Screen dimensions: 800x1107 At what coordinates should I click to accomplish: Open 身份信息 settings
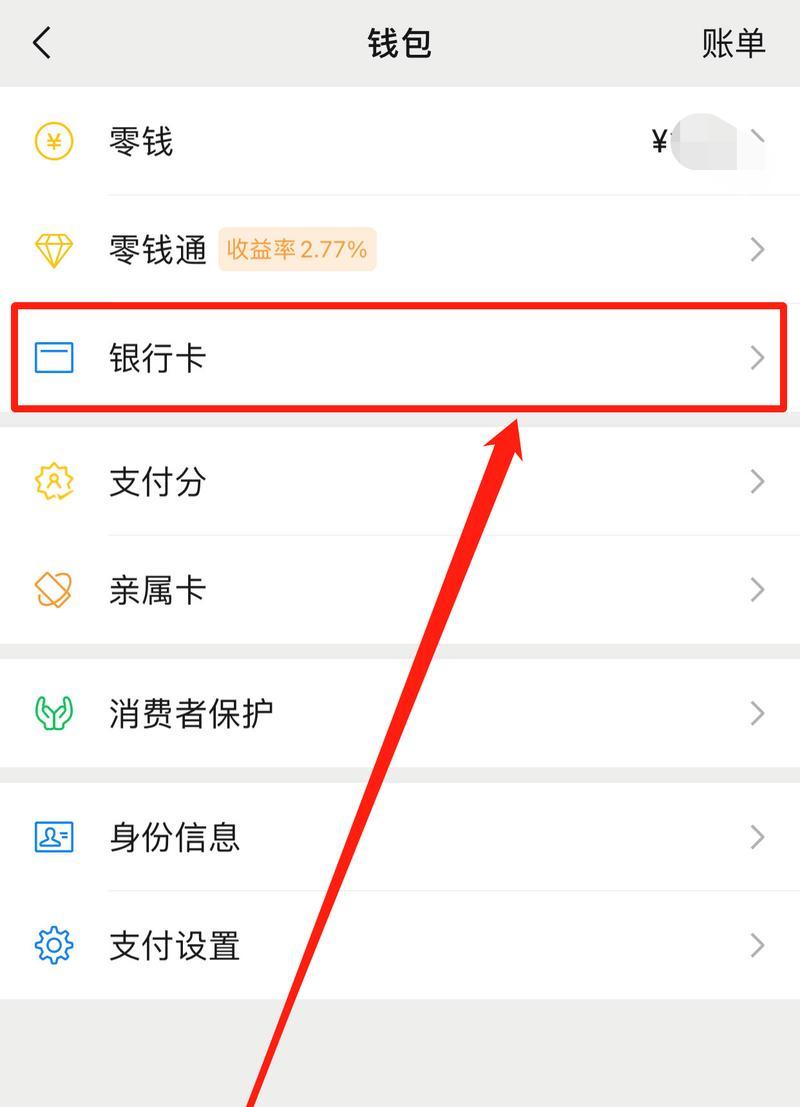tap(400, 837)
